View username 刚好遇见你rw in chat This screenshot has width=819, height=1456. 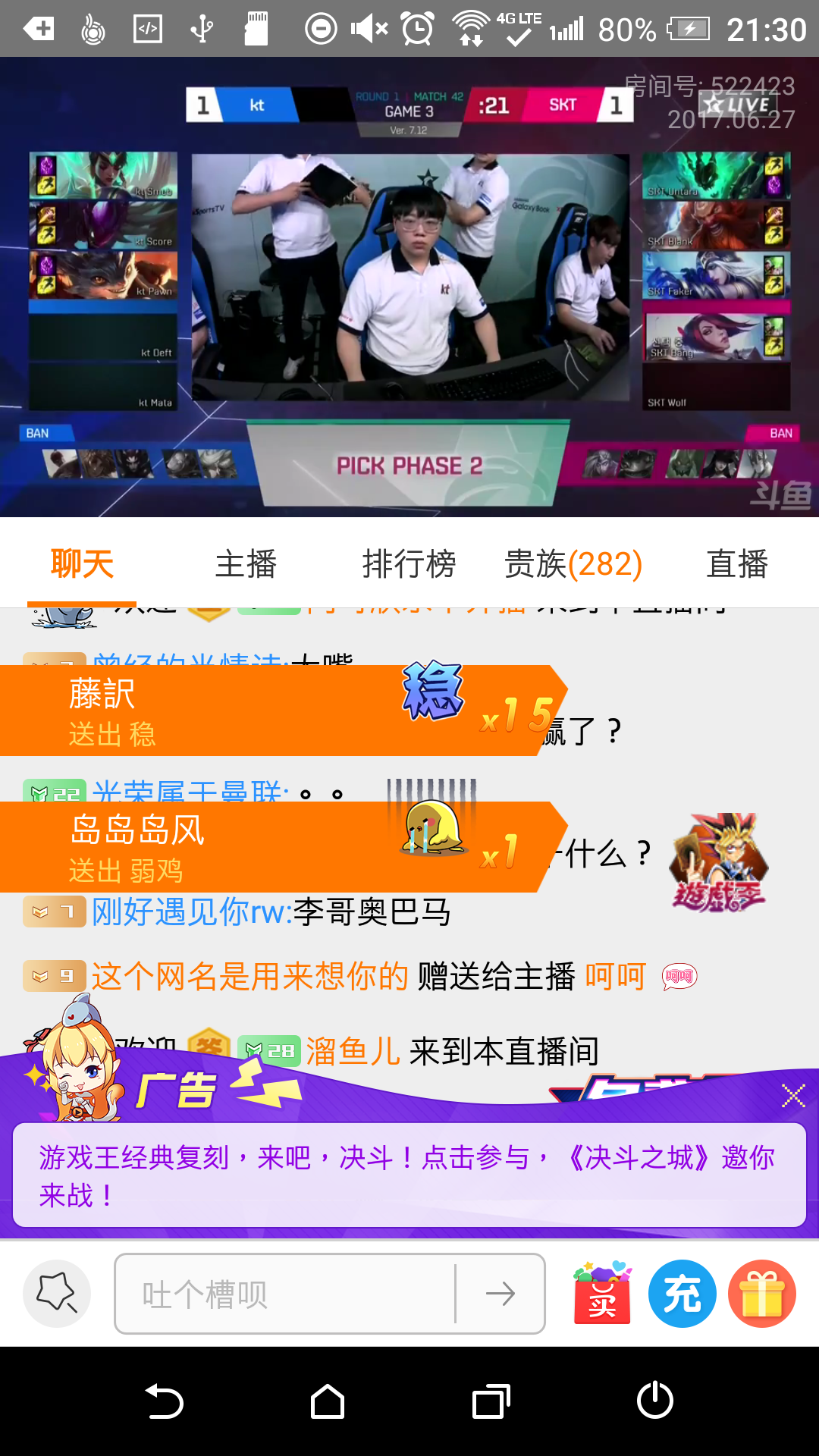191,912
